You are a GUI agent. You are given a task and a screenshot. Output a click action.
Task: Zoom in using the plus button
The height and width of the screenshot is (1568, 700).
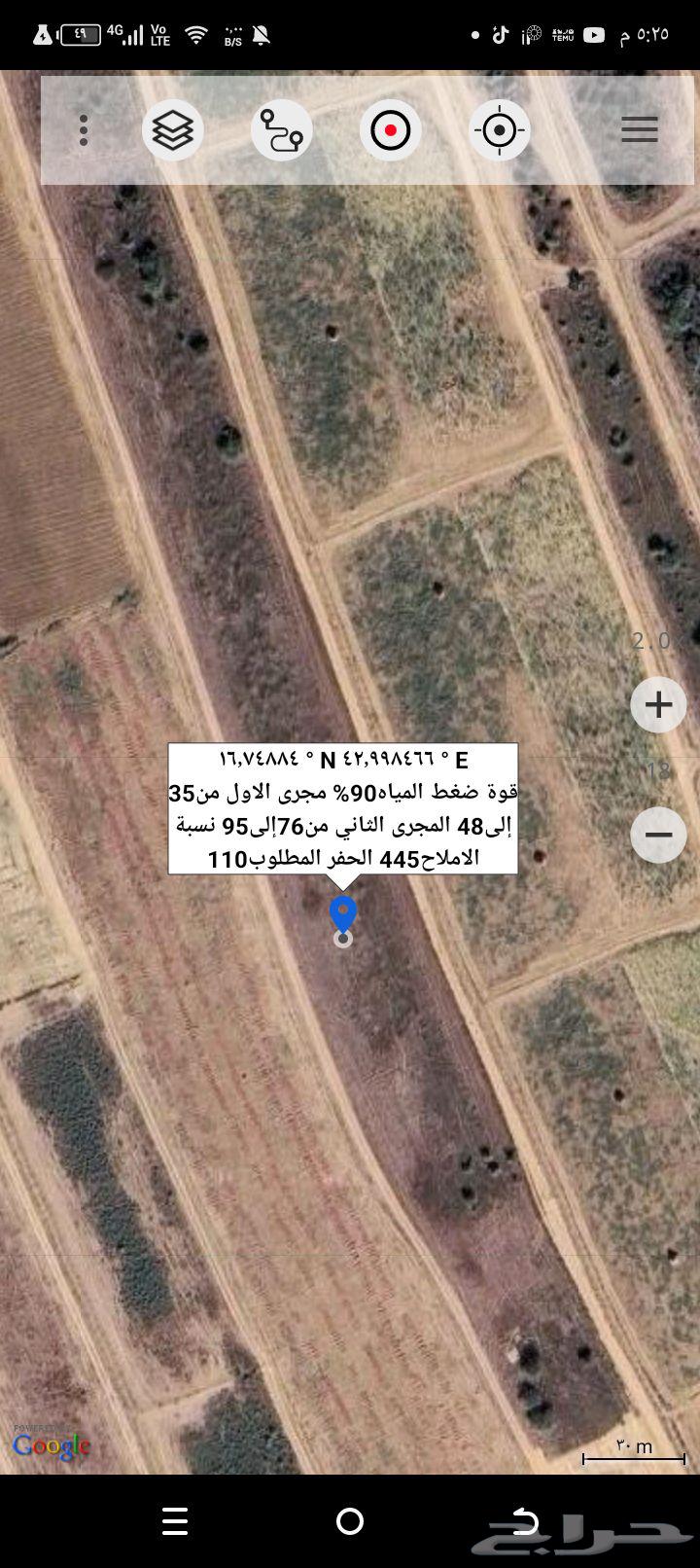[658, 703]
